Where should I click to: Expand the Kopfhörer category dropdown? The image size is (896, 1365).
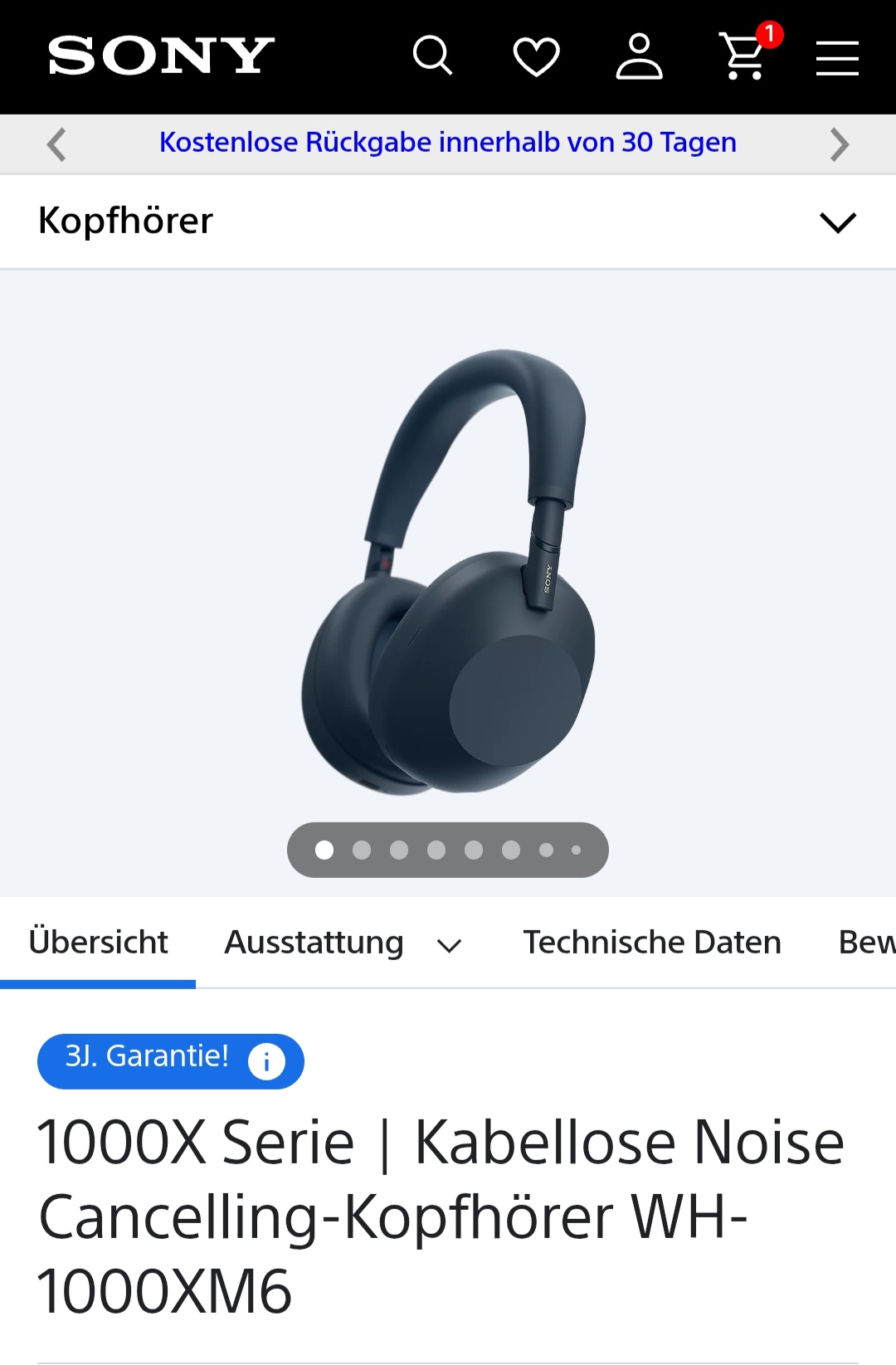click(x=837, y=222)
